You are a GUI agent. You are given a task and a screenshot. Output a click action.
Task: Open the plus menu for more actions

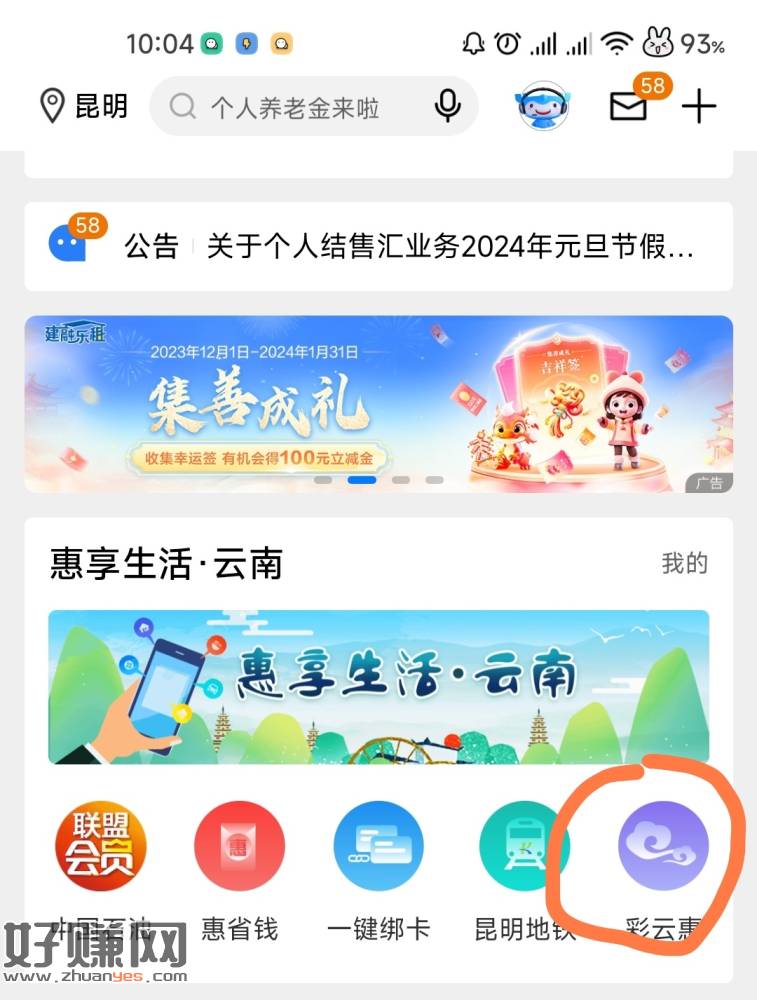click(x=700, y=106)
